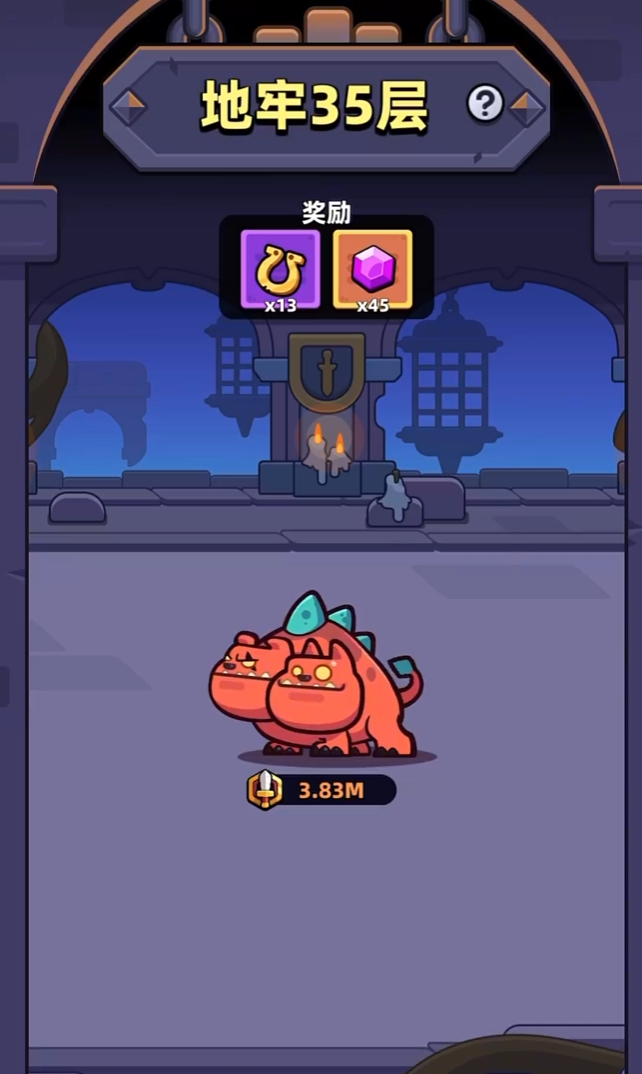View the horseshoe reward x13
The height and width of the screenshot is (1074, 642).
(280, 269)
